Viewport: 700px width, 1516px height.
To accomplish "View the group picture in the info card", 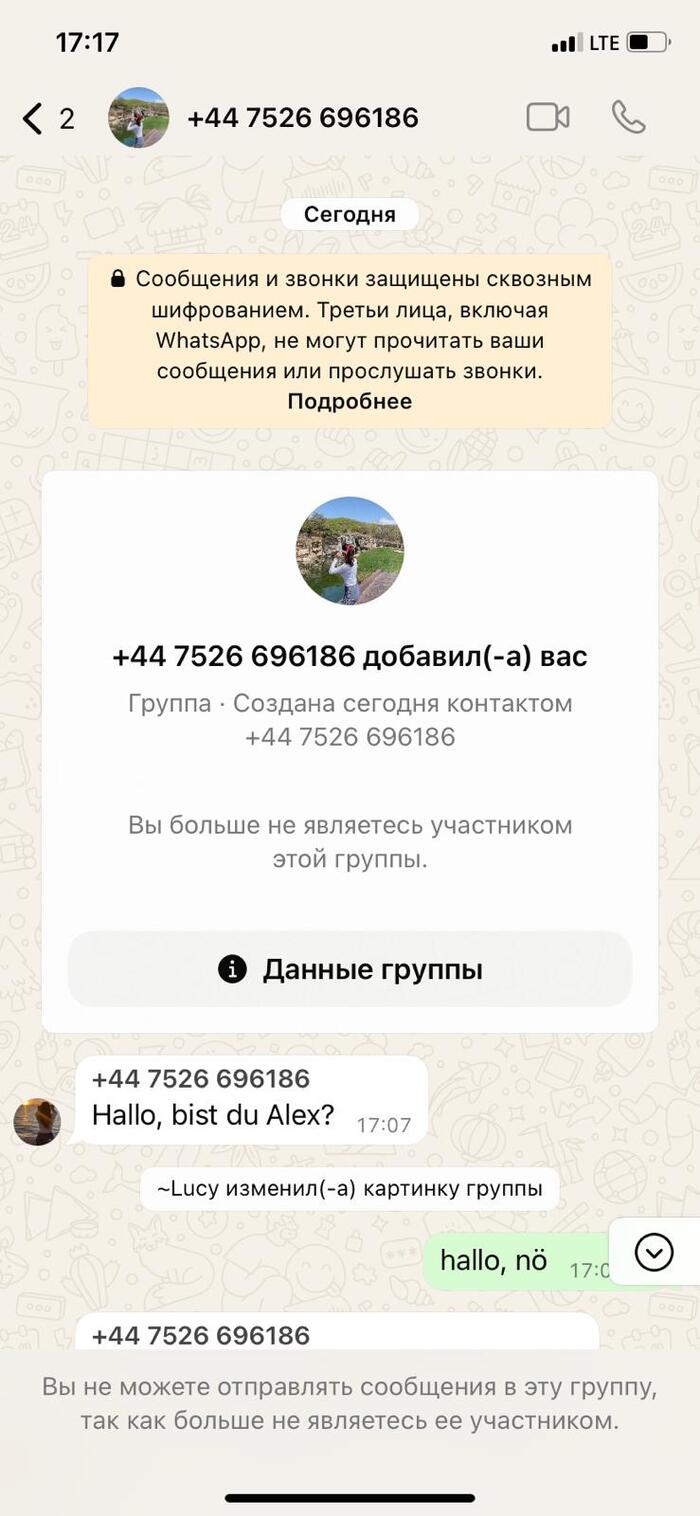I will coord(350,551).
